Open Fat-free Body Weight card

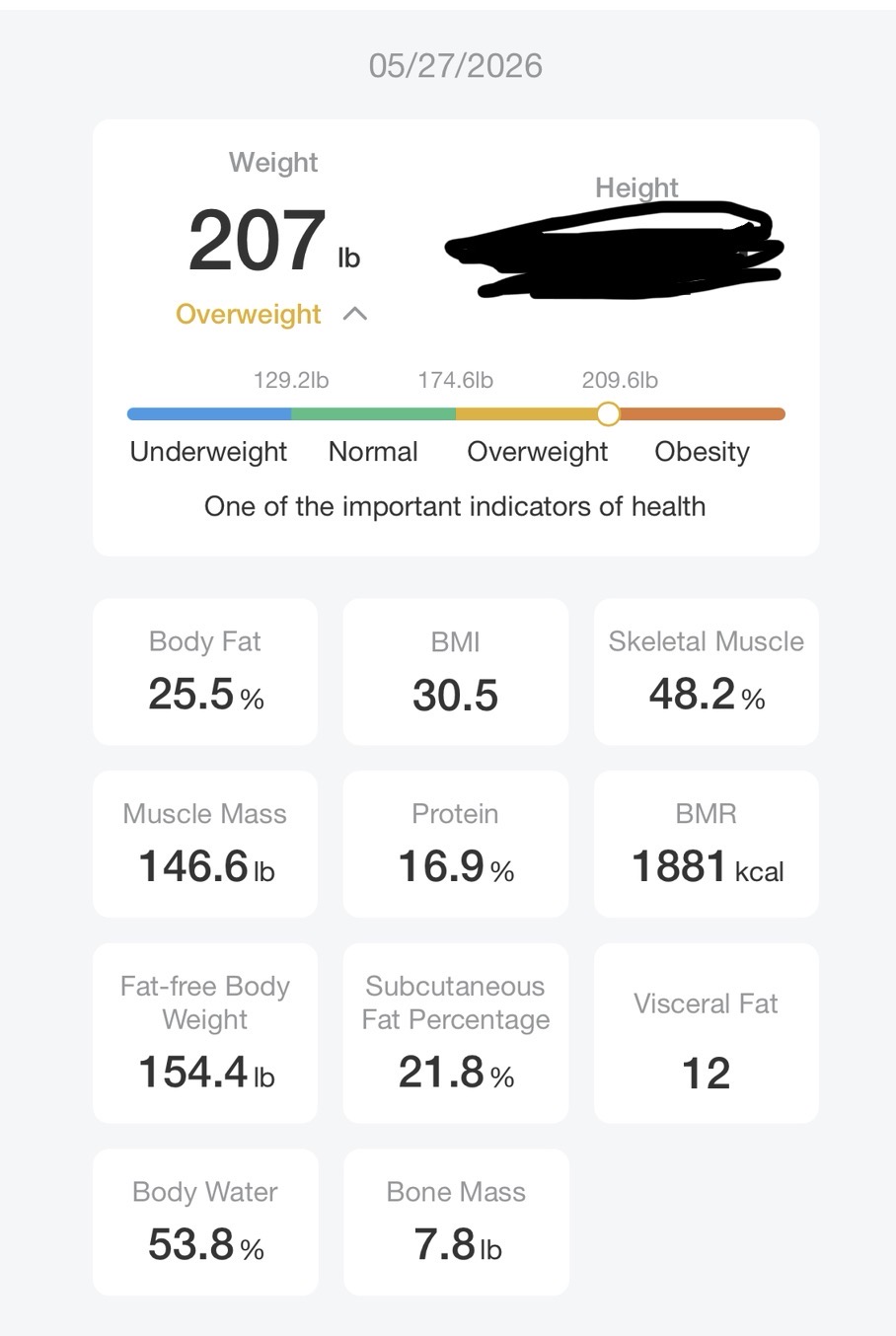205,1033
